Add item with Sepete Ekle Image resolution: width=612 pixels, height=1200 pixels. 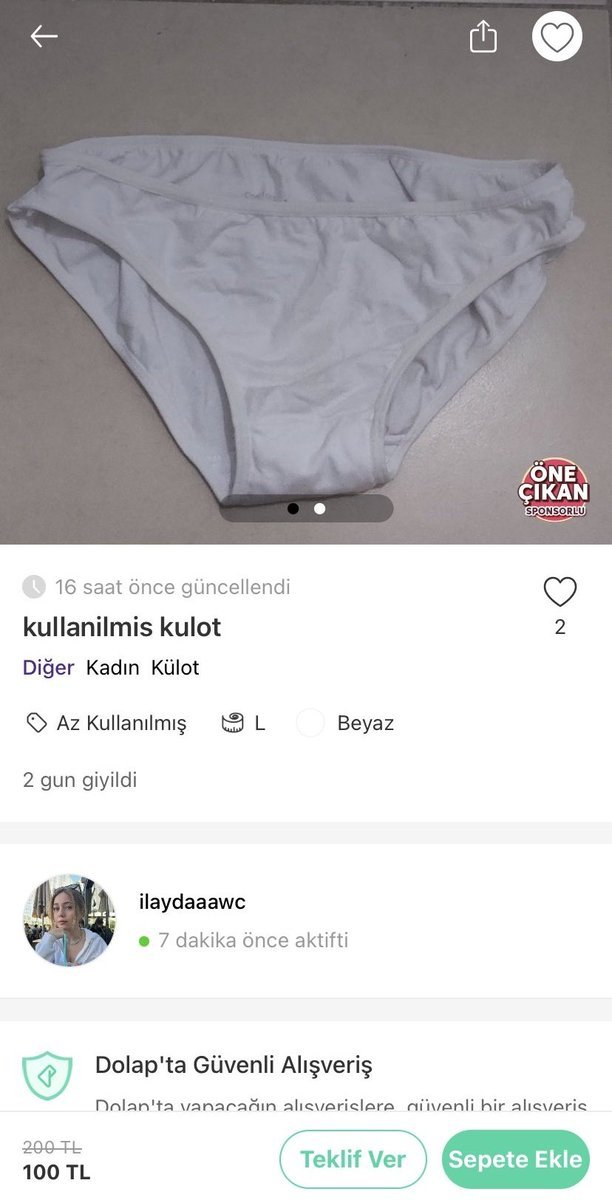click(x=515, y=1159)
